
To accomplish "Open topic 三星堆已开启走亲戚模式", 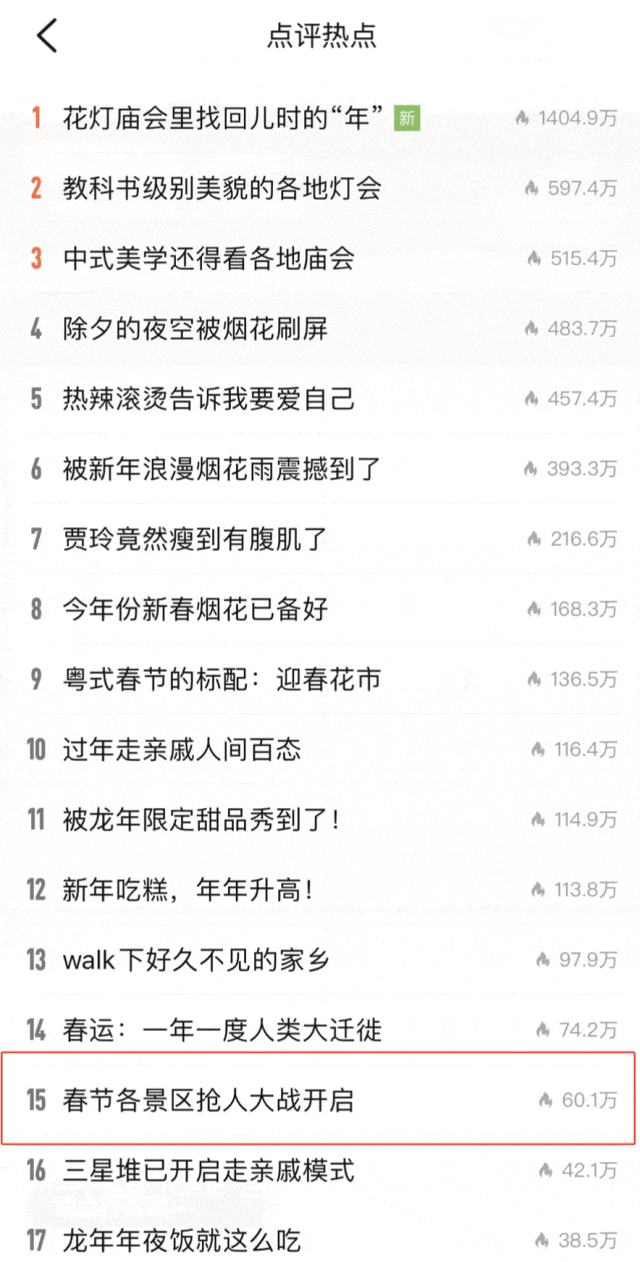I will (208, 1170).
